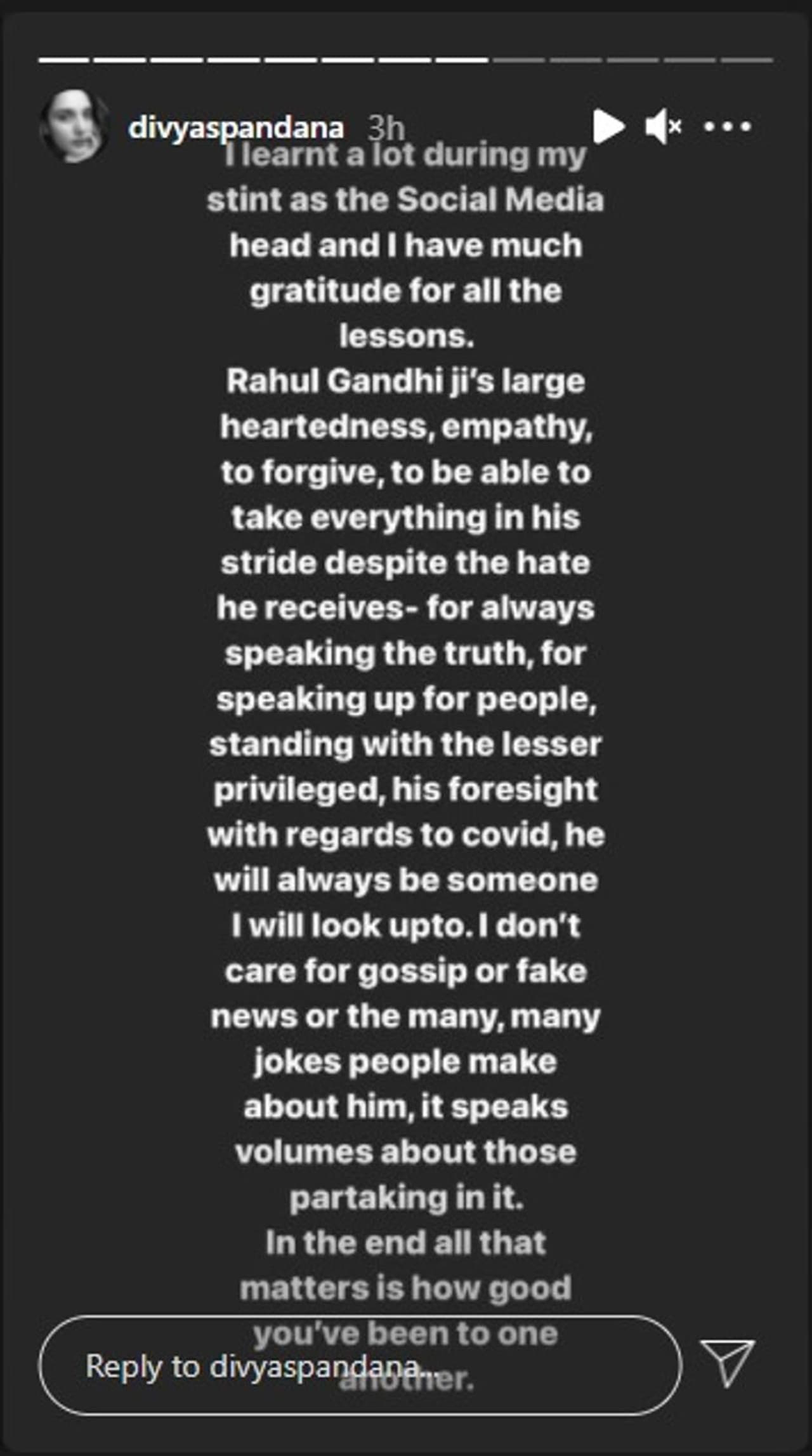Open the three-dot options menu
Image resolution: width=812 pixels, height=1456 pixels.
point(728,126)
